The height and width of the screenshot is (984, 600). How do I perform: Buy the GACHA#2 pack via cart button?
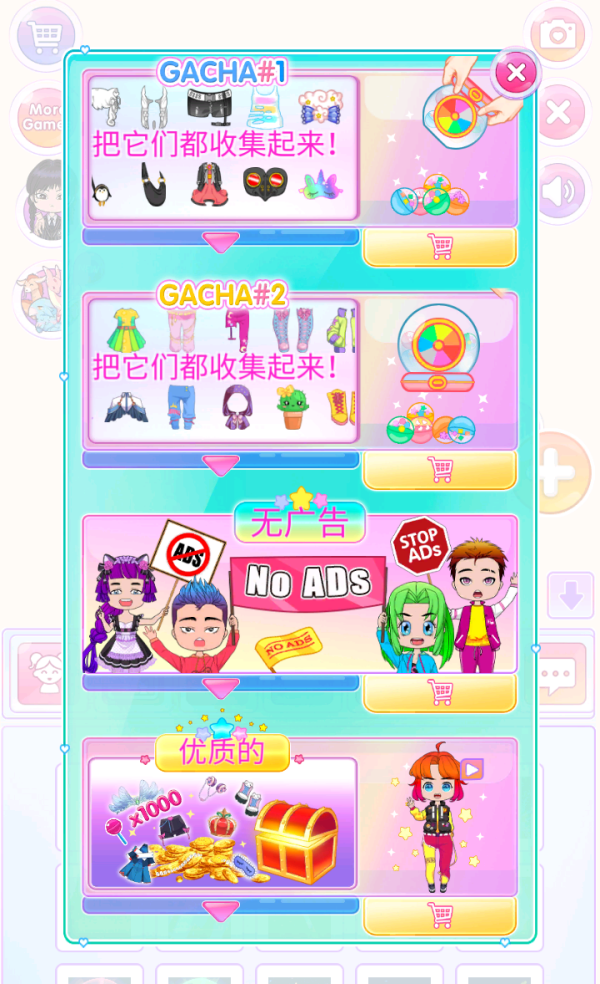439,470
